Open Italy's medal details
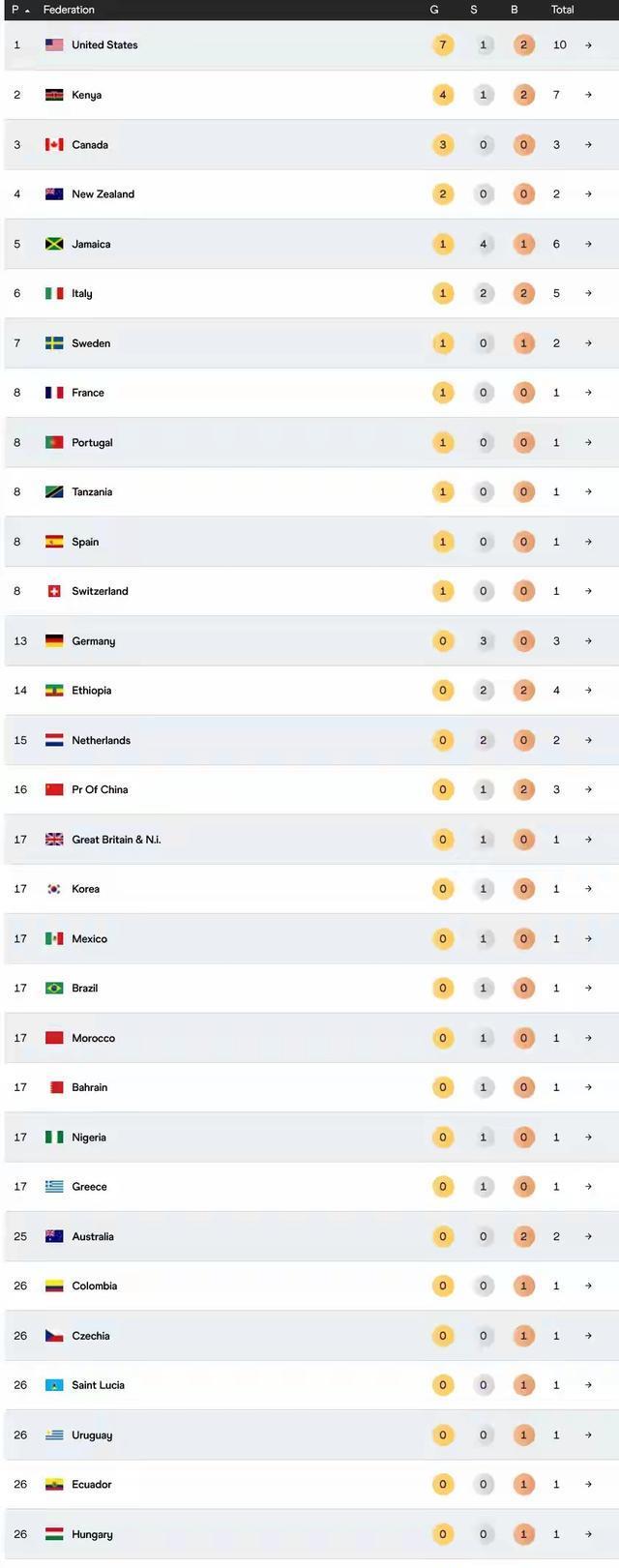 [x=588, y=293]
